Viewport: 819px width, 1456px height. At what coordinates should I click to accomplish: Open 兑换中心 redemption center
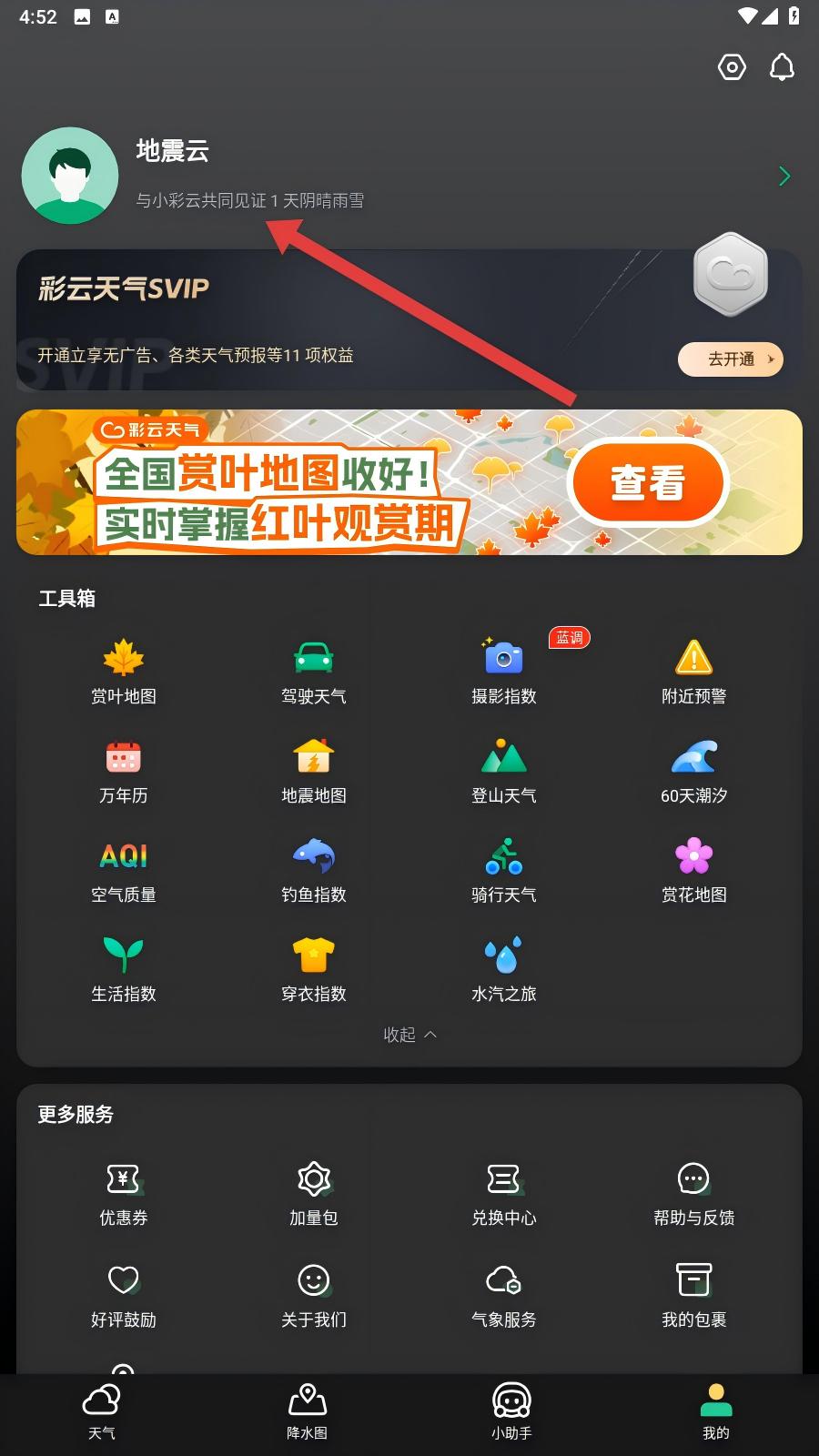click(x=503, y=1194)
